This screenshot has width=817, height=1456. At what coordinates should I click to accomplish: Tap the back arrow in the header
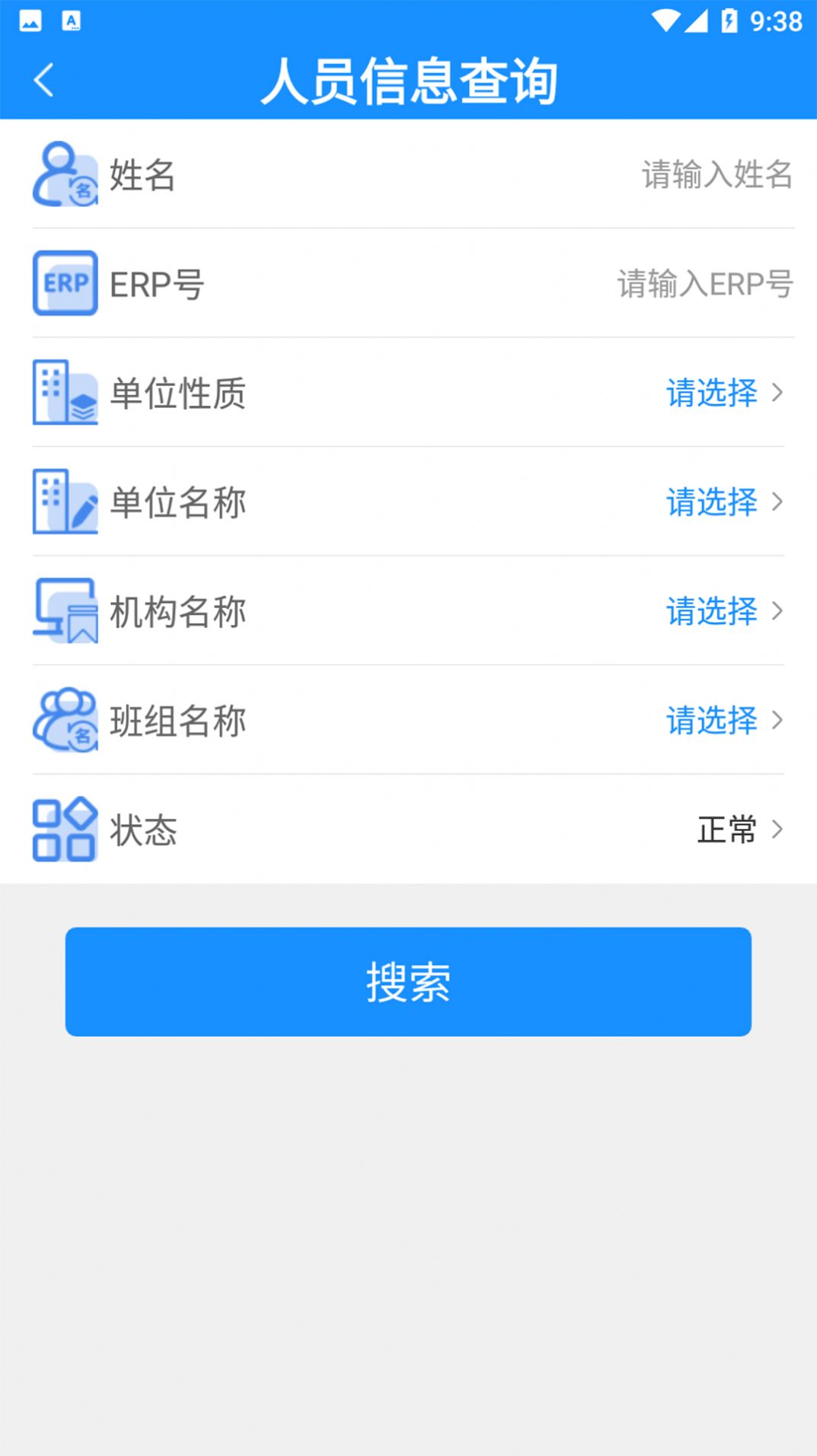pos(43,80)
